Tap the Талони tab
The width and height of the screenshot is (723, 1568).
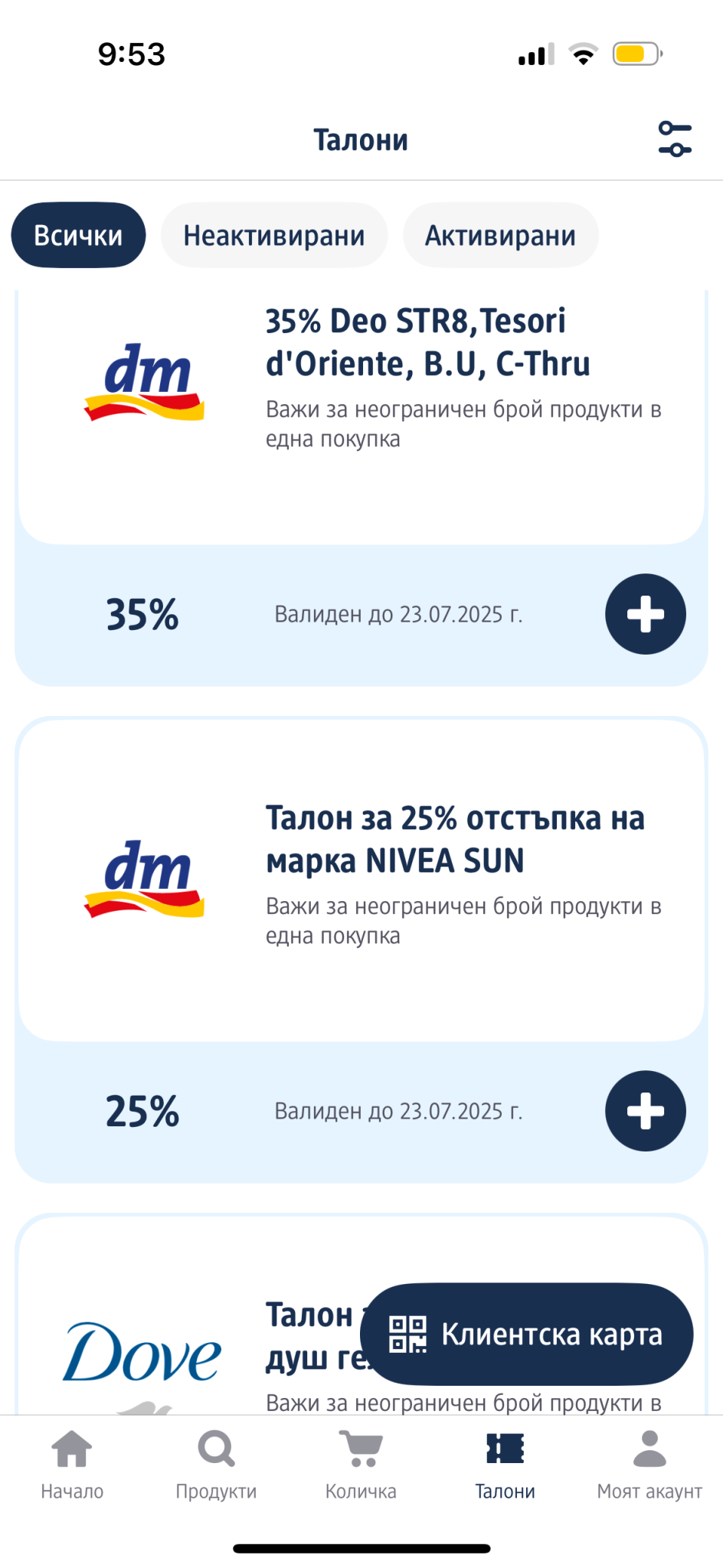click(x=505, y=1465)
